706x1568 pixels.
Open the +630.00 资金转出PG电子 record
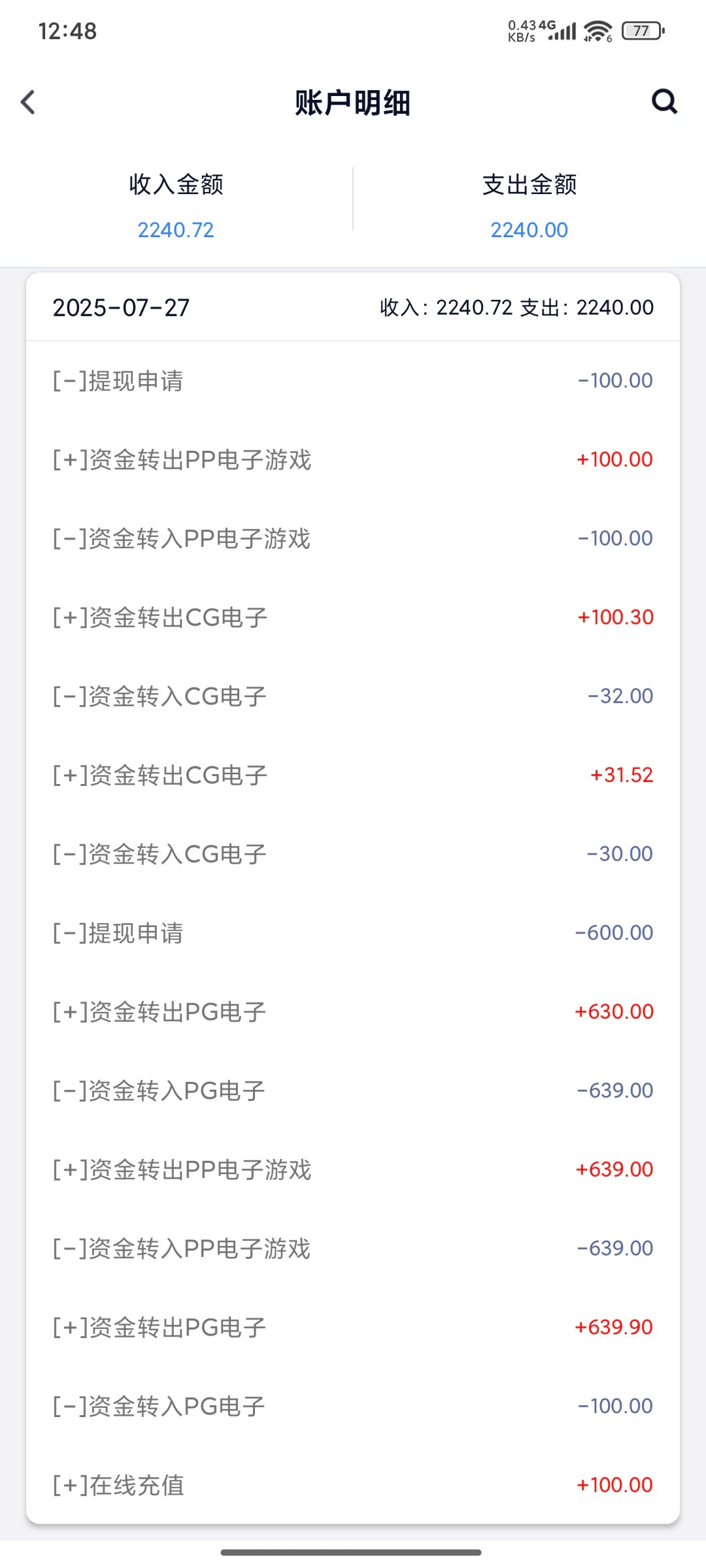tap(353, 1011)
